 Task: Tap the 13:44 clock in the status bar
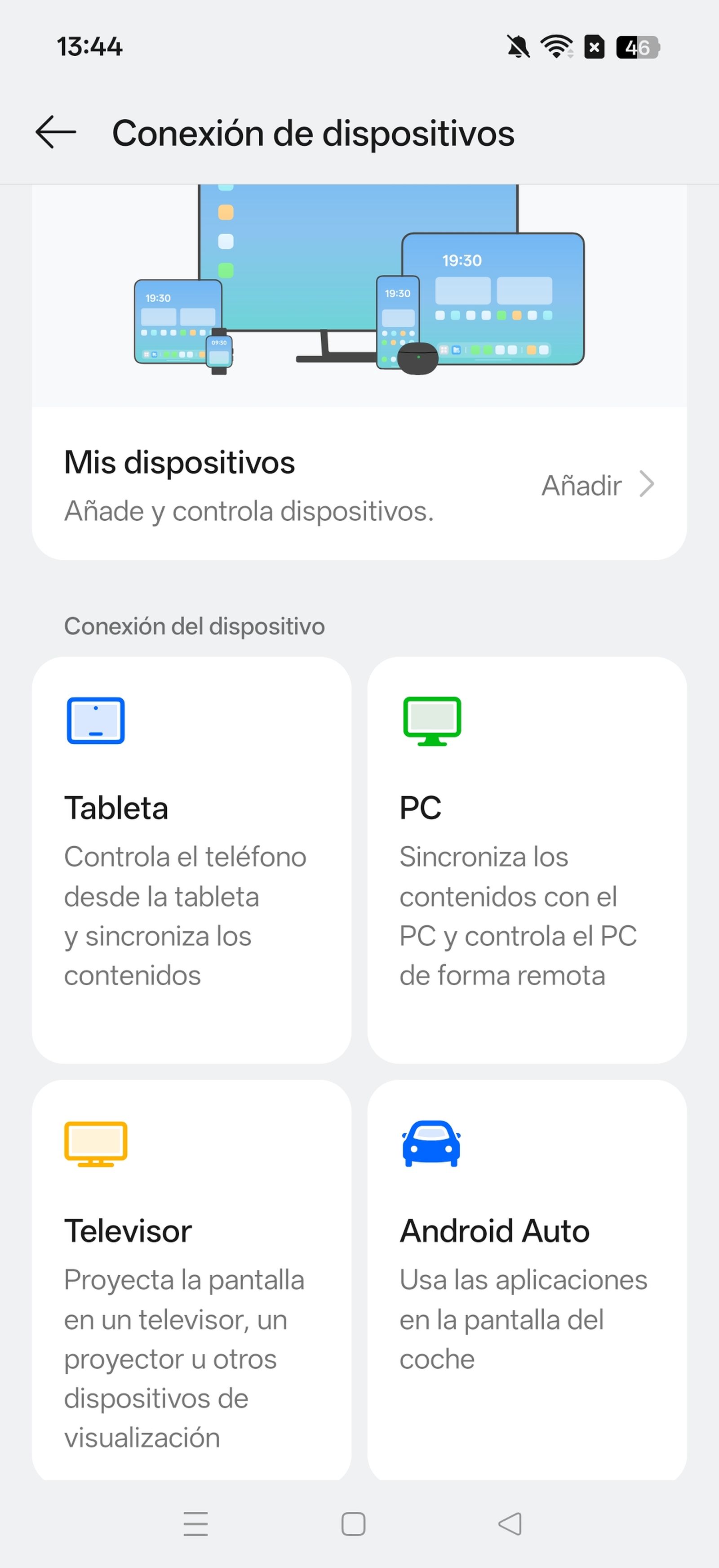pyautogui.click(x=89, y=46)
